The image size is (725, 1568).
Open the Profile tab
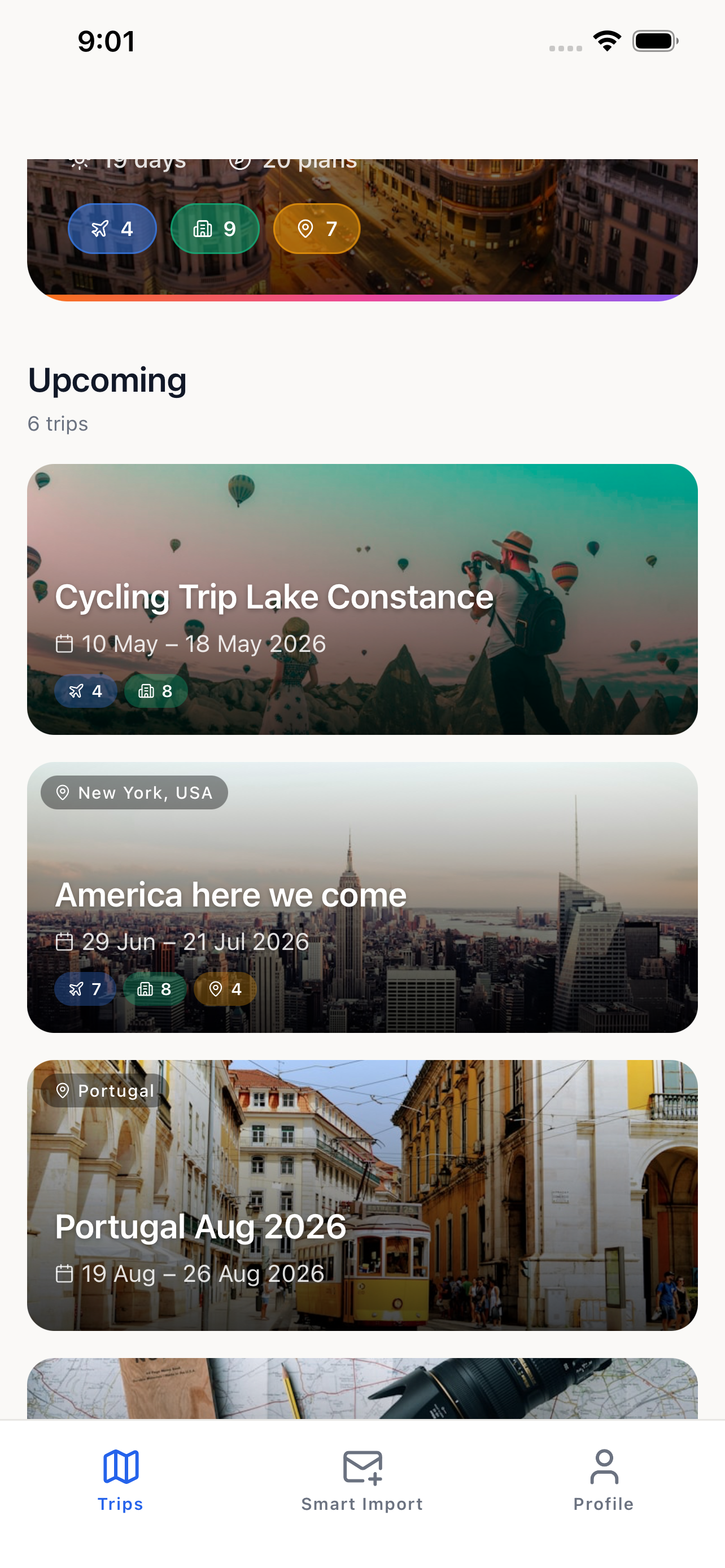[603, 1479]
